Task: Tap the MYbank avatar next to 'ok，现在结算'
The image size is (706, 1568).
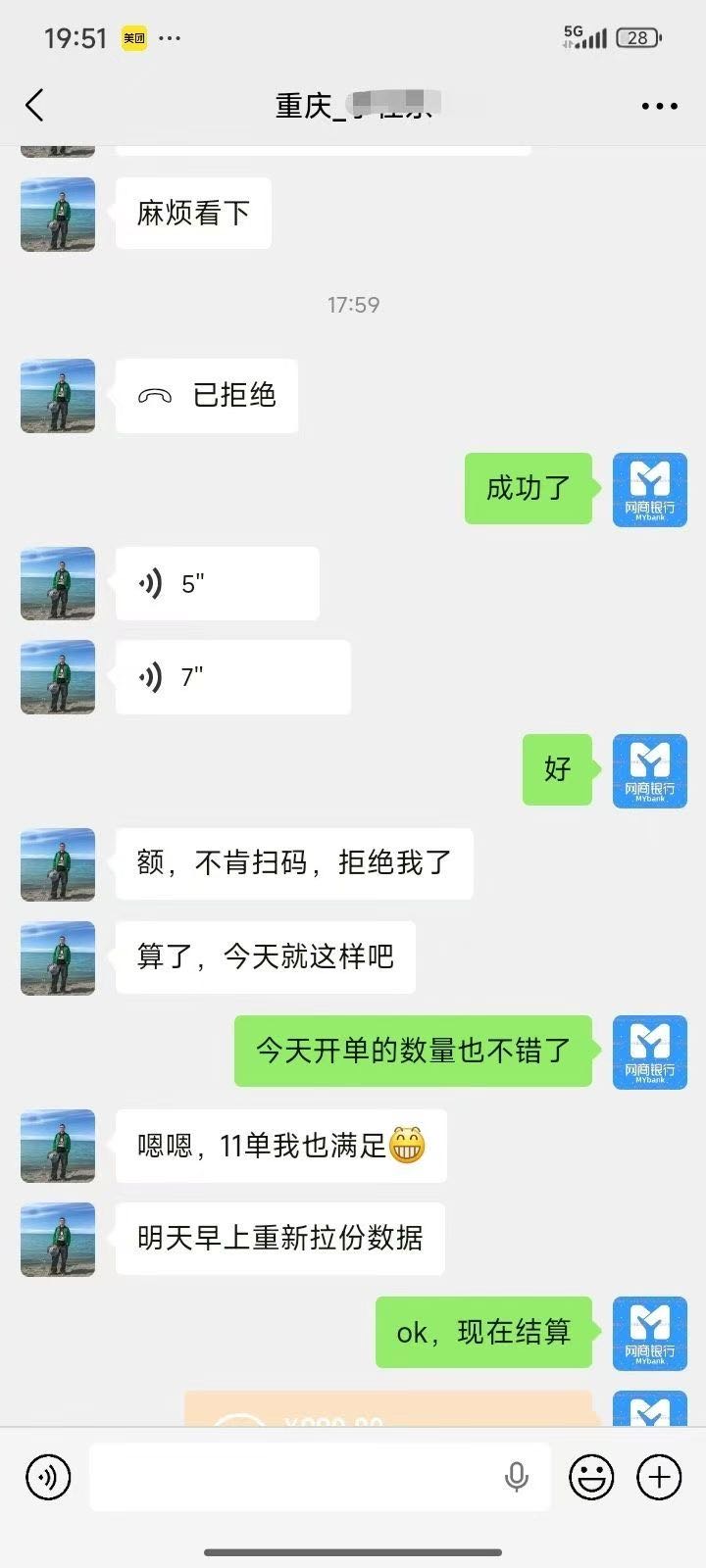Action: [x=649, y=1333]
